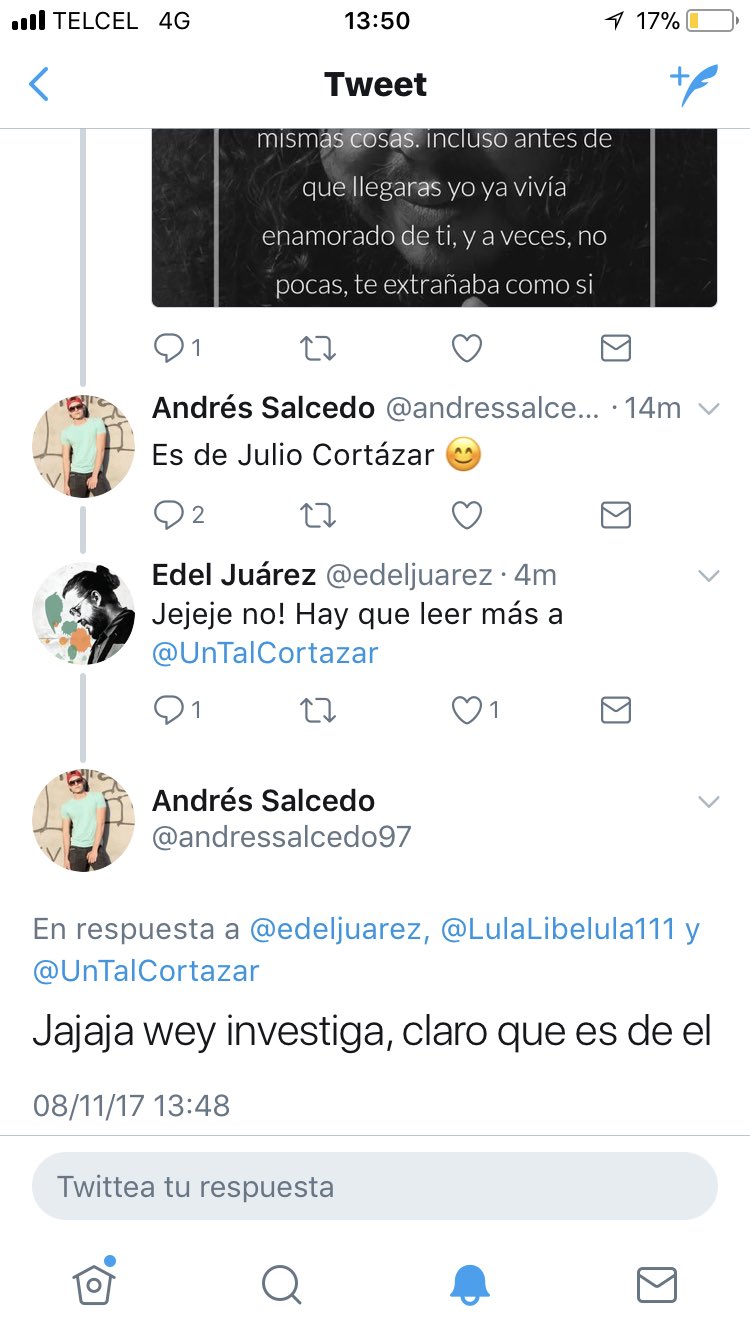Open the image with the Spanish quote

point(434,217)
